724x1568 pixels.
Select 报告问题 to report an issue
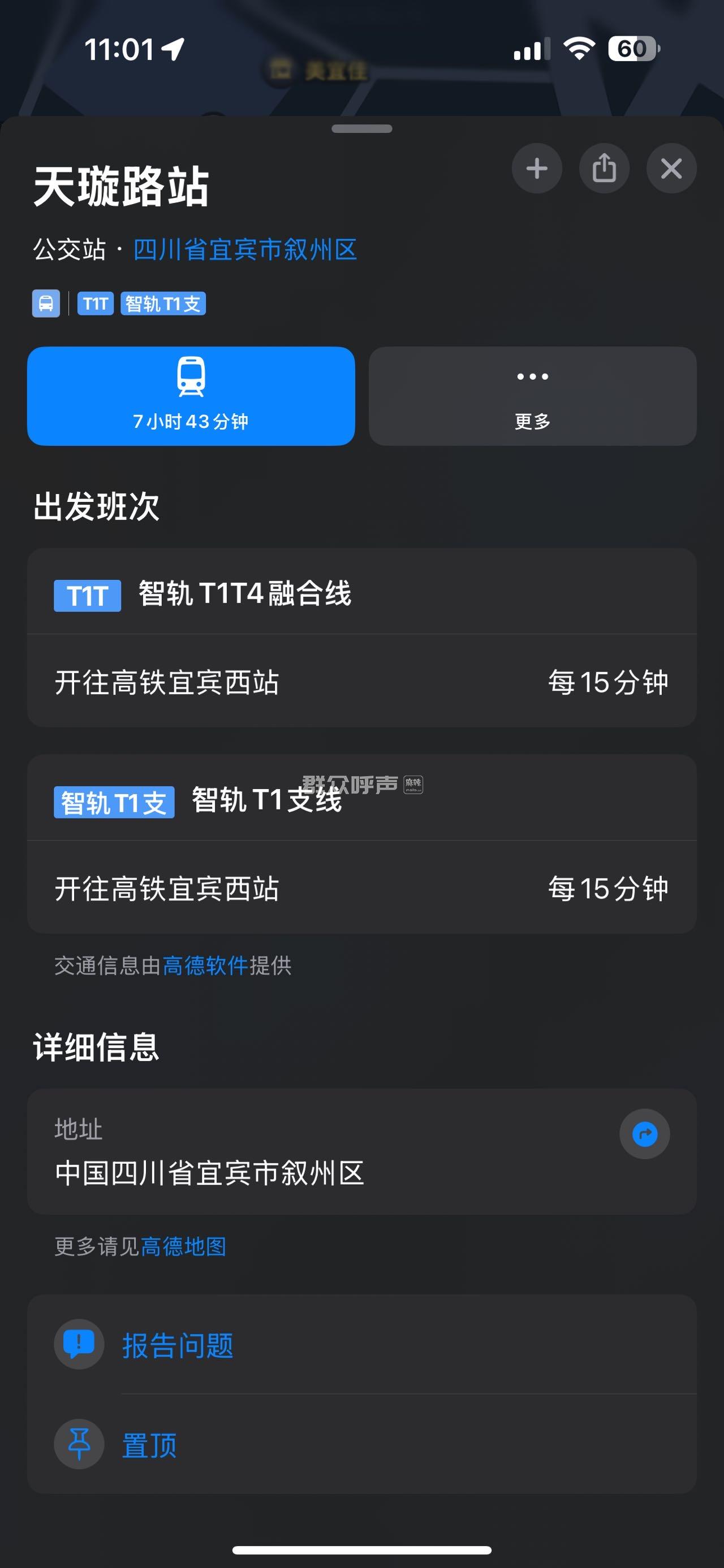click(x=178, y=1345)
